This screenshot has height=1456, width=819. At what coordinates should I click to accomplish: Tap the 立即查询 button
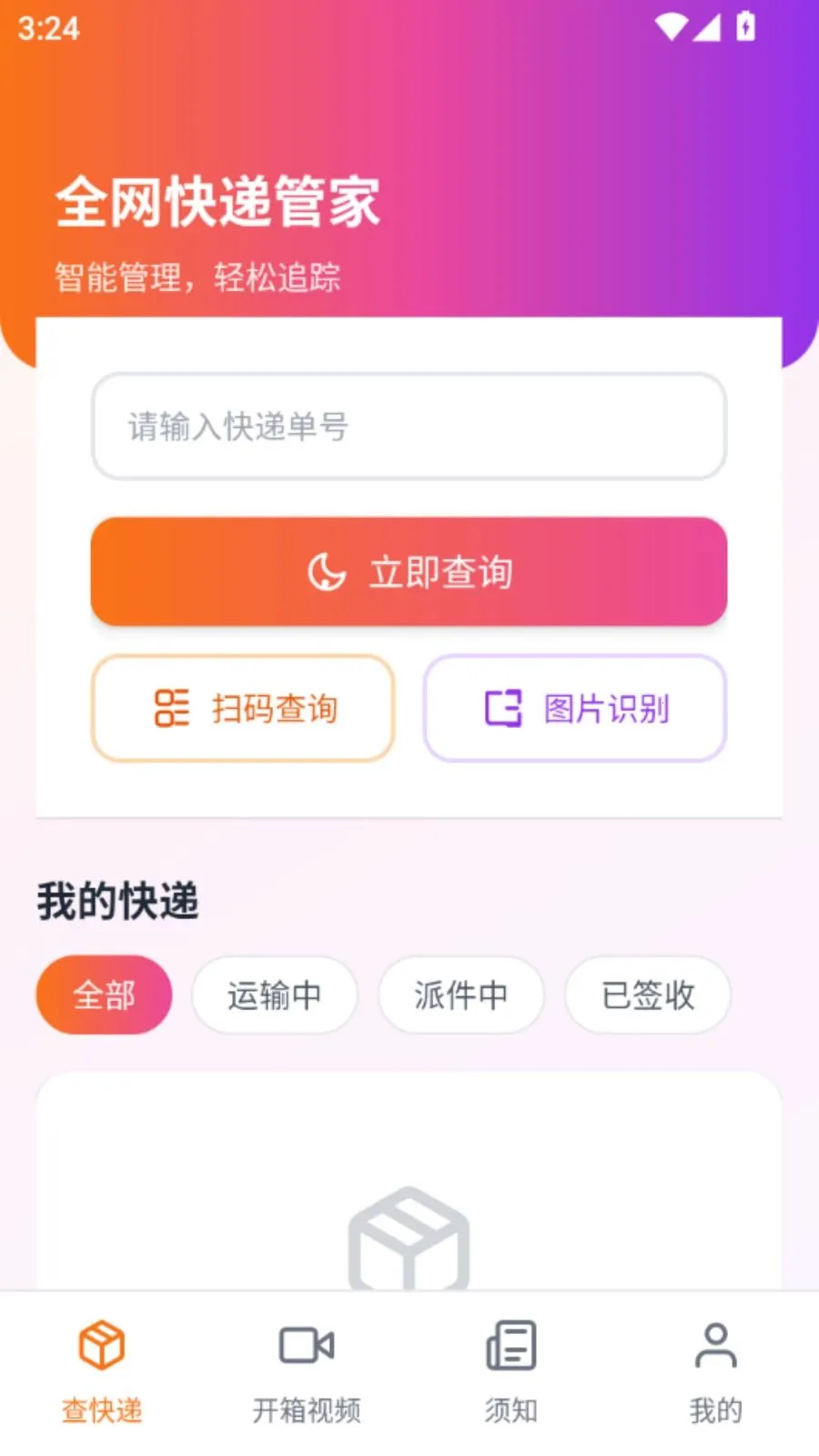(x=409, y=571)
